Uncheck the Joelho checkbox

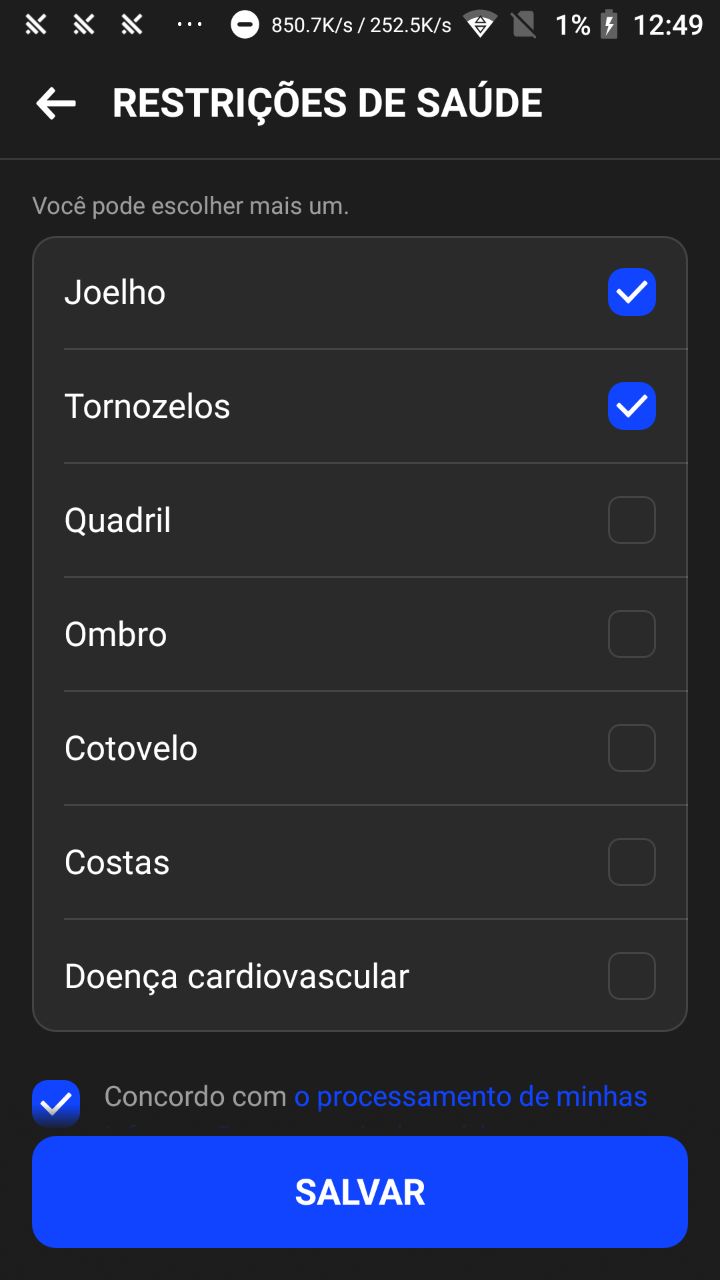632,292
